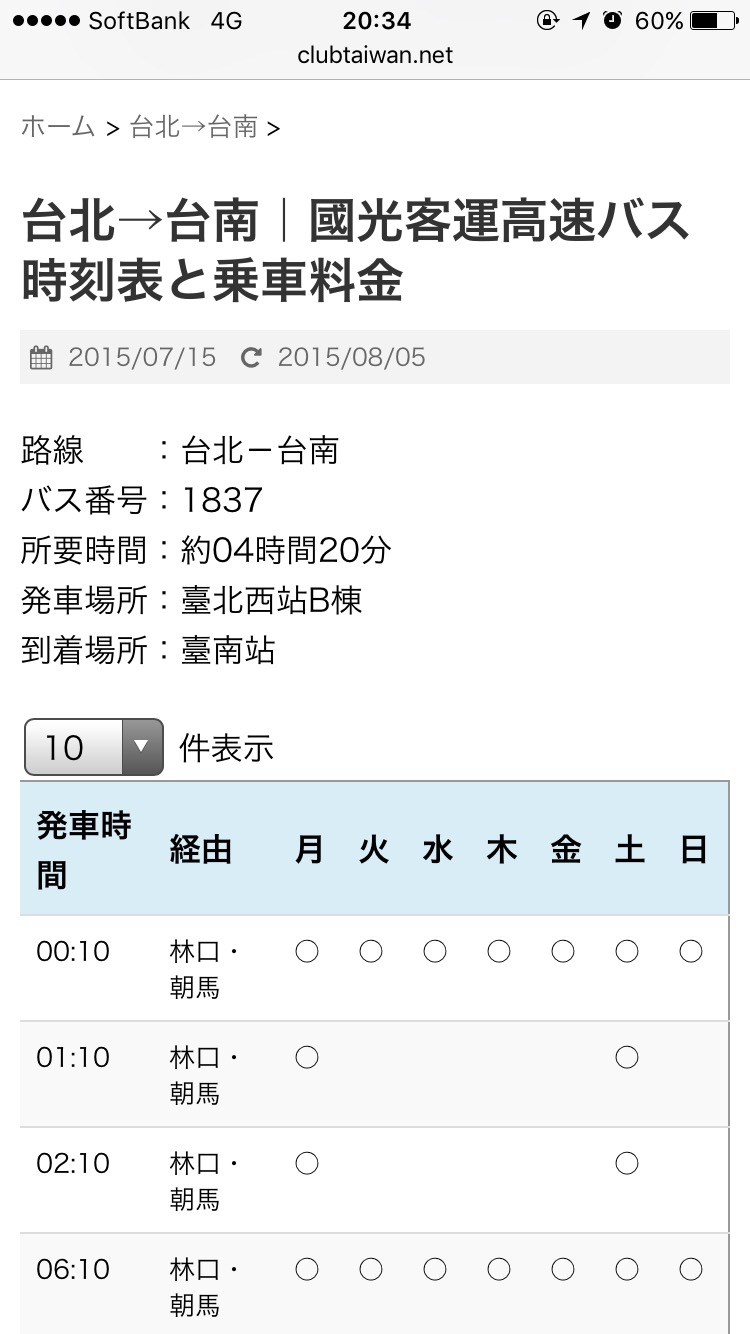
Task: Tap the clubtaiwan.net address bar
Action: click(375, 55)
